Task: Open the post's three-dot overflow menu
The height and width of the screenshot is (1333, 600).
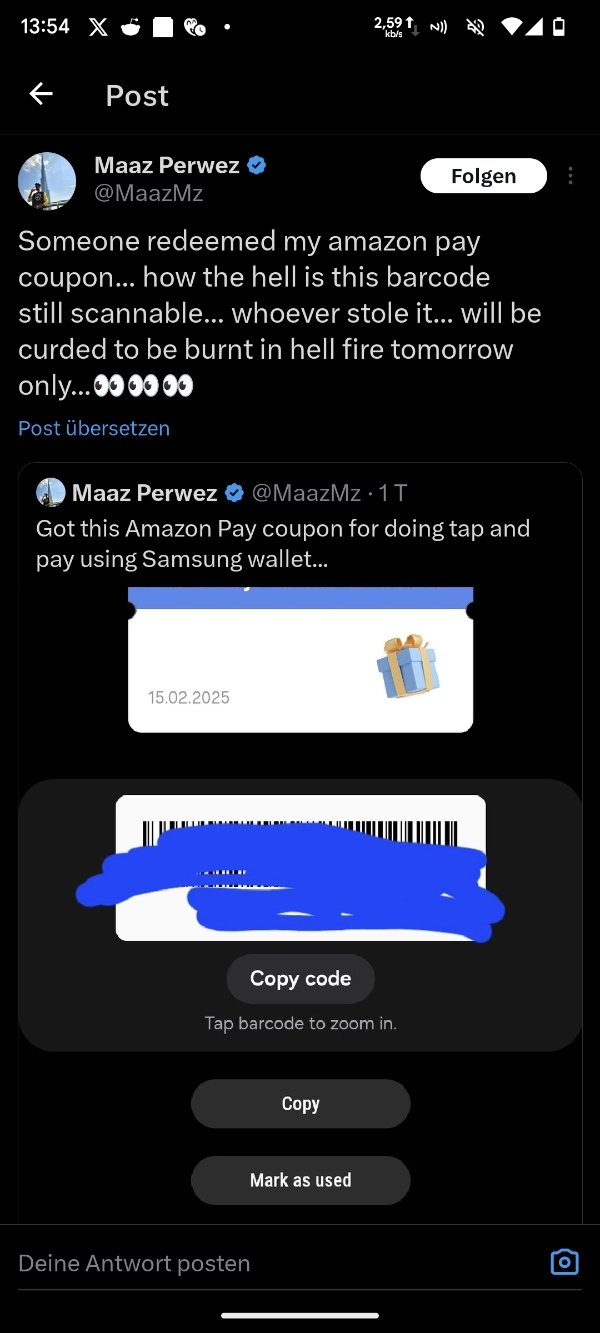Action: point(570,176)
